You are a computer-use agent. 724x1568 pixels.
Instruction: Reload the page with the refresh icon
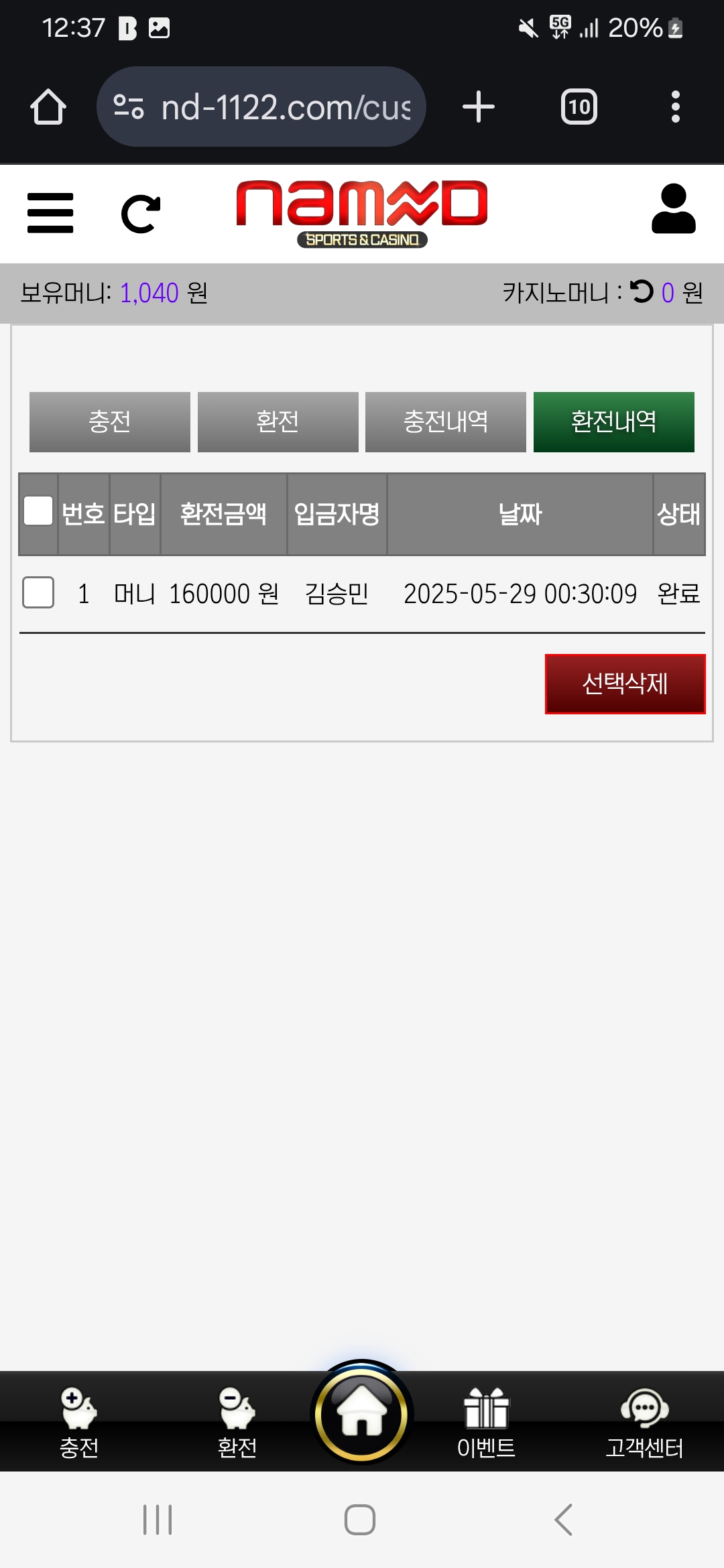tap(141, 214)
